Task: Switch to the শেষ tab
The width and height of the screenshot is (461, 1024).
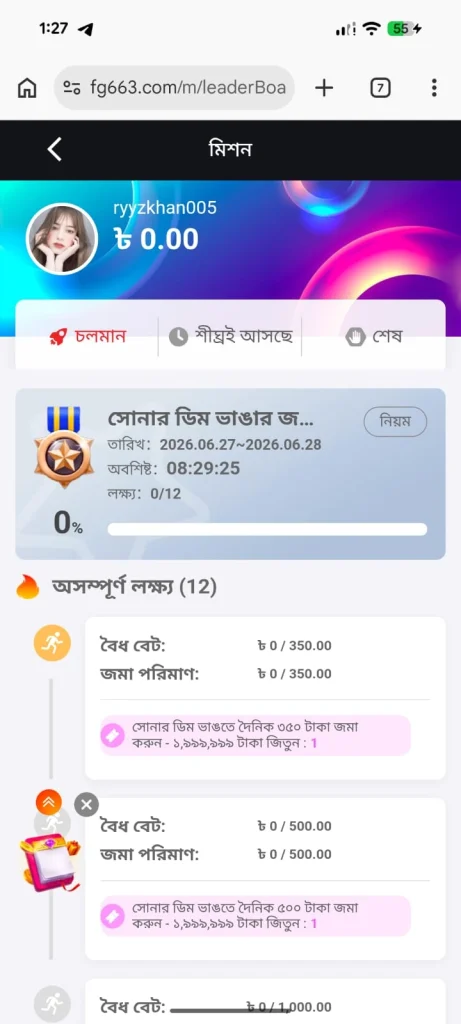Action: click(374, 337)
